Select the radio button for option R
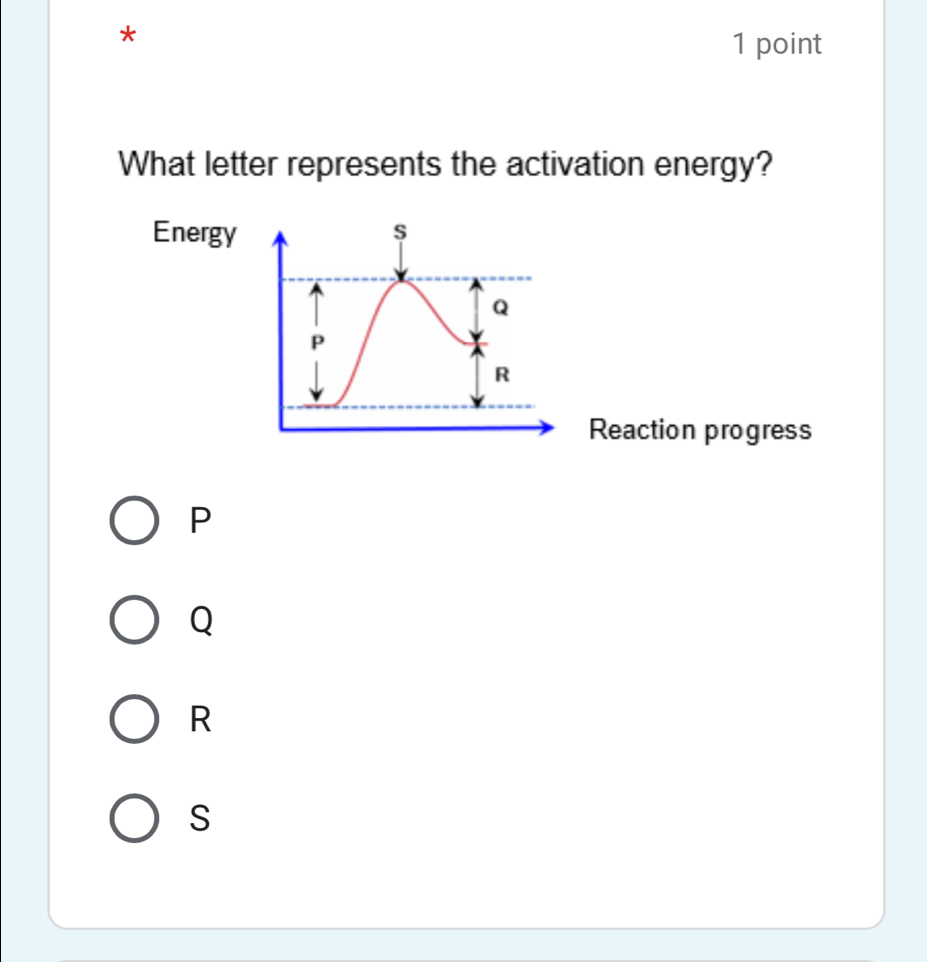927x962 pixels. click(134, 720)
